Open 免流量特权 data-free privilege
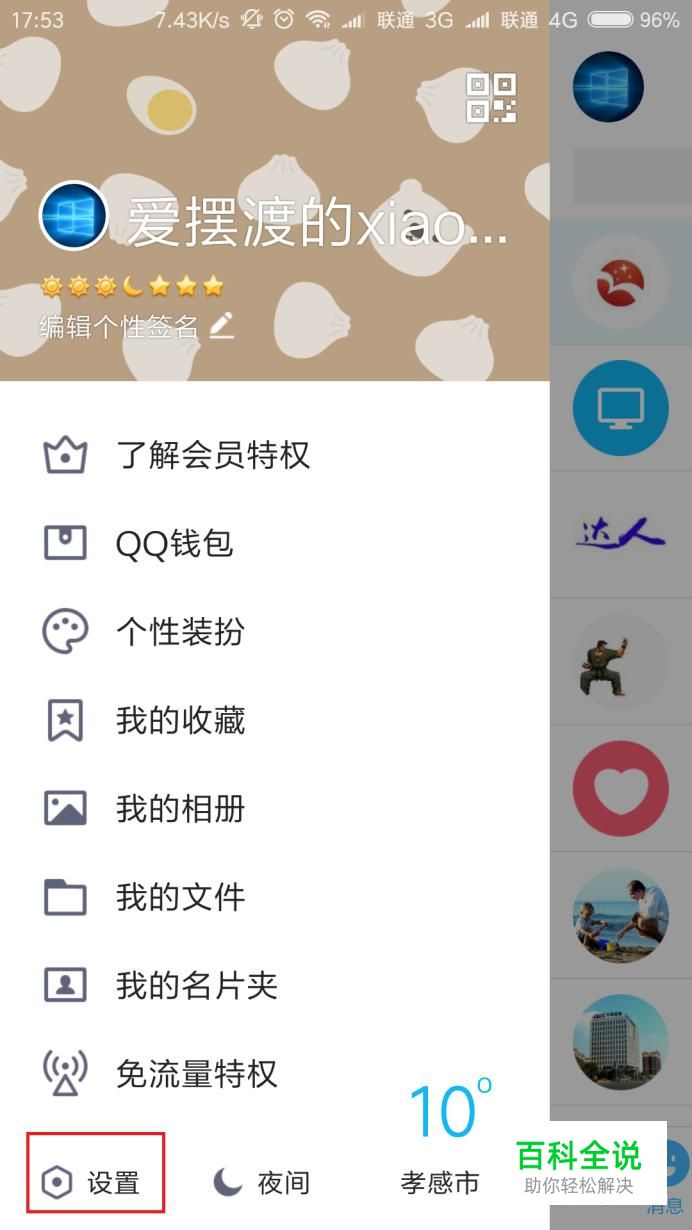The height and width of the screenshot is (1230, 692). click(196, 1074)
